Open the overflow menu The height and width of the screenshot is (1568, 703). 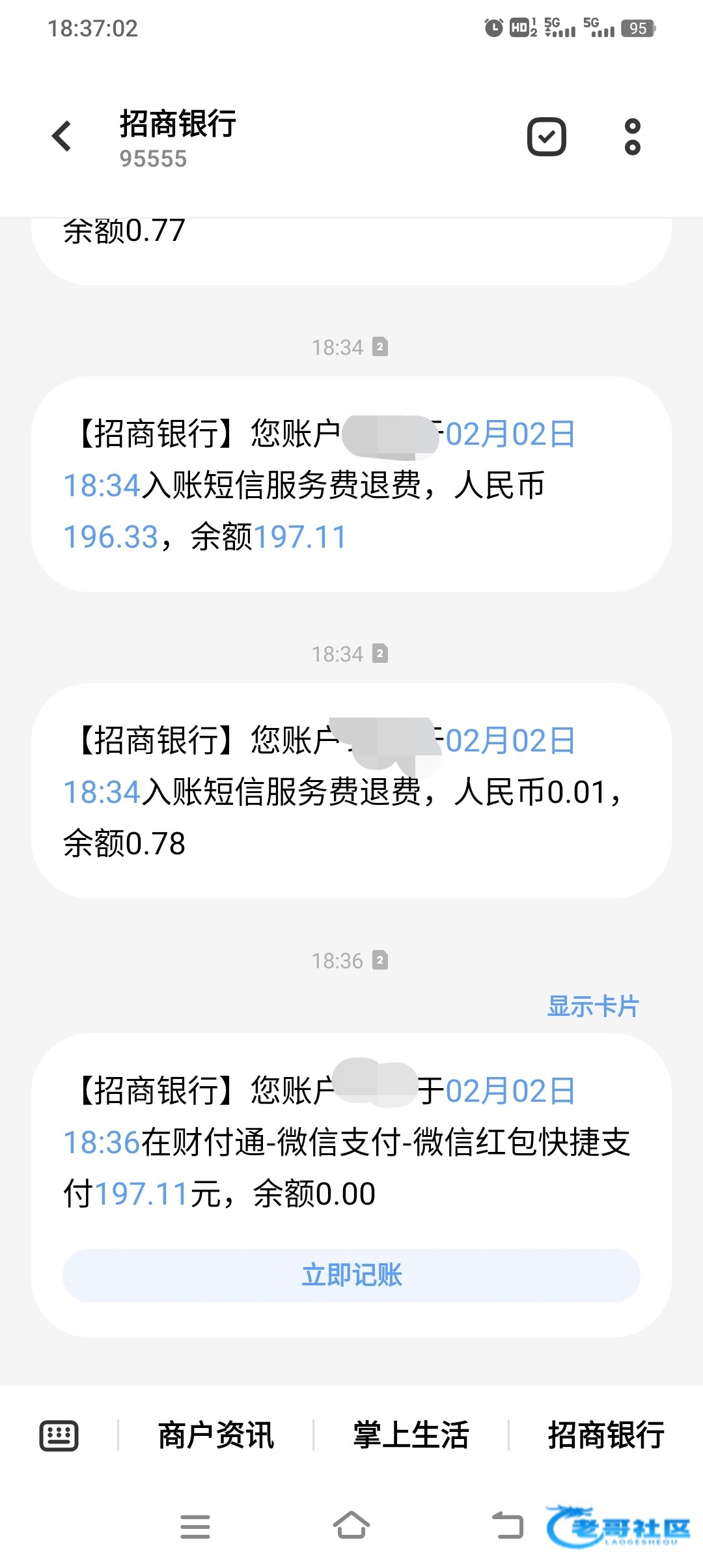click(632, 137)
